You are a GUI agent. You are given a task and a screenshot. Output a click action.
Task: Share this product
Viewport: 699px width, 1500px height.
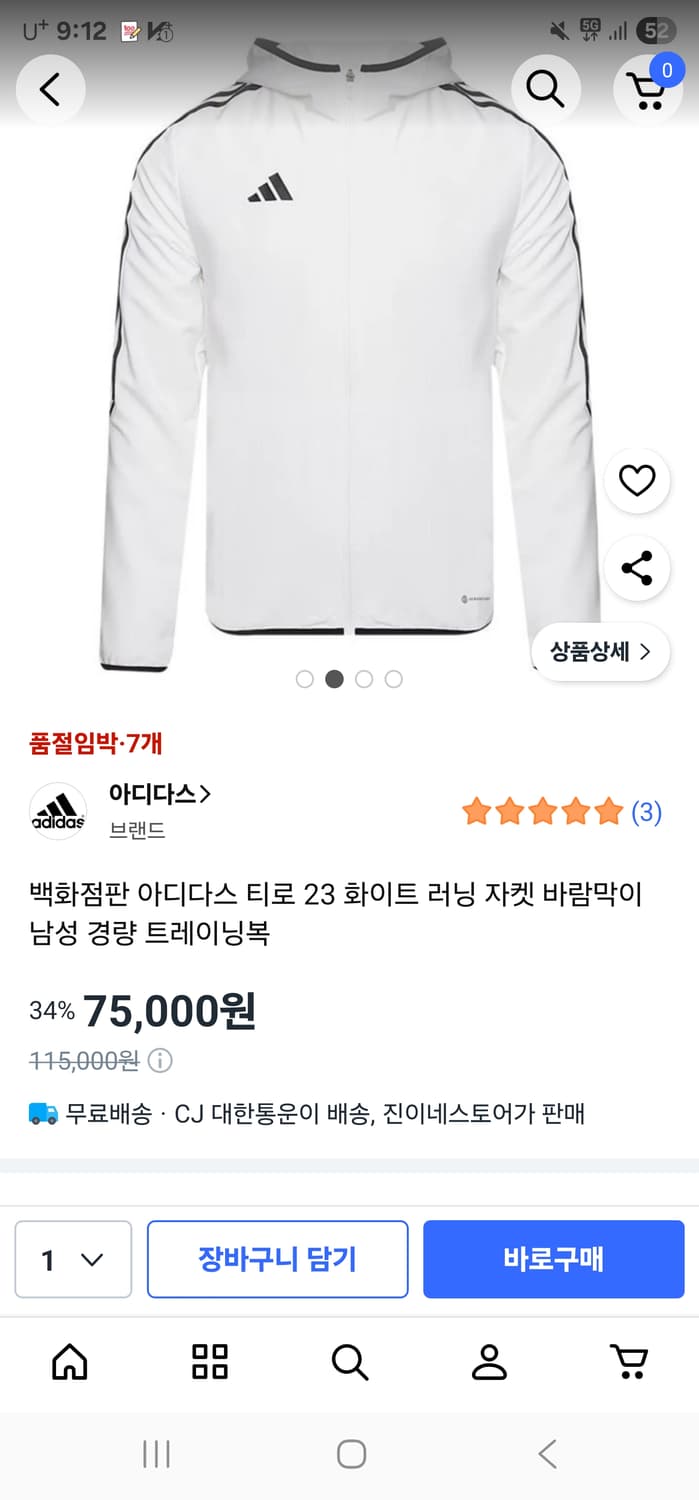click(637, 568)
